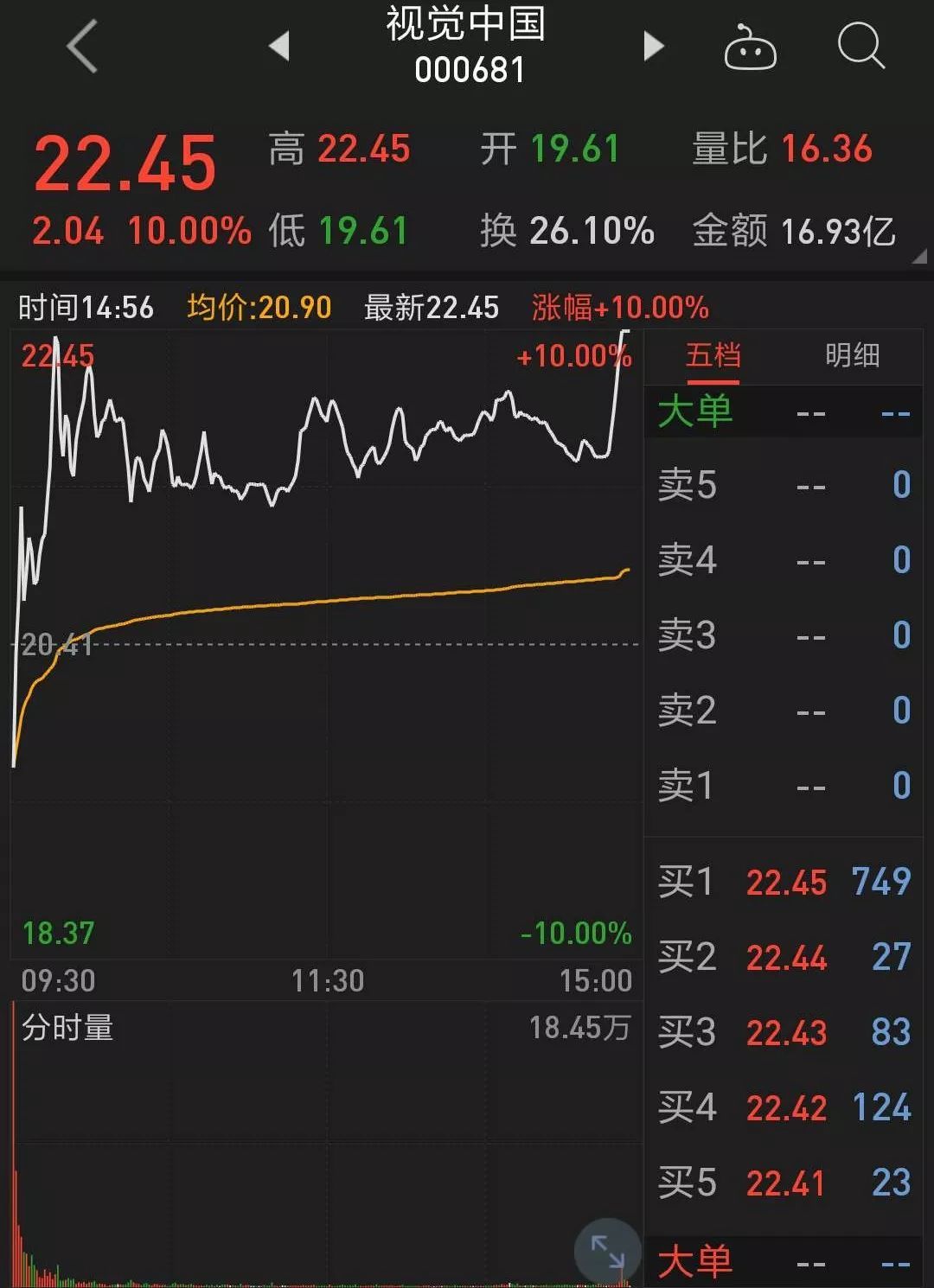
Task: Tap the yellow average price line on the chart
Action: pos(346,601)
